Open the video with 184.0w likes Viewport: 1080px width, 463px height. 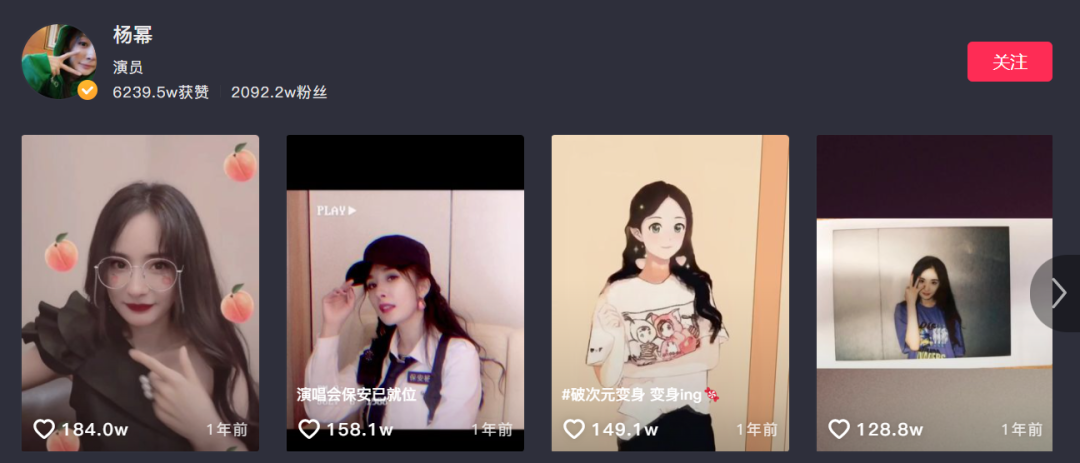pos(140,292)
